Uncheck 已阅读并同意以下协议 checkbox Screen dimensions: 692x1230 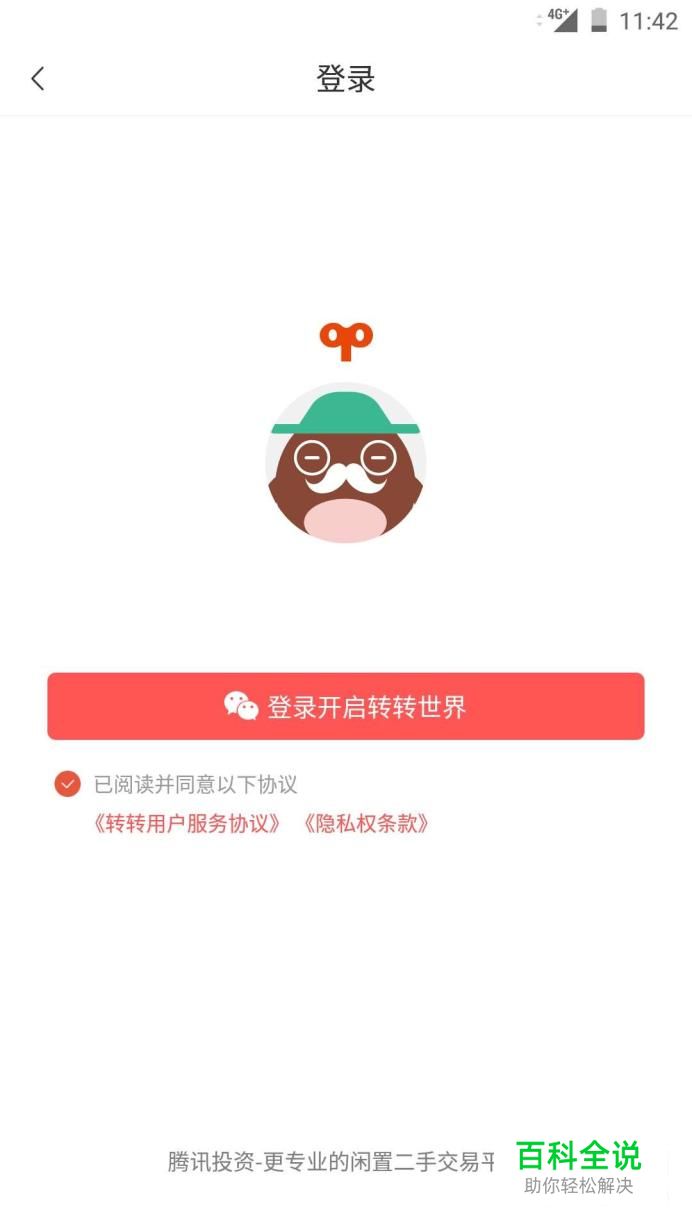67,784
